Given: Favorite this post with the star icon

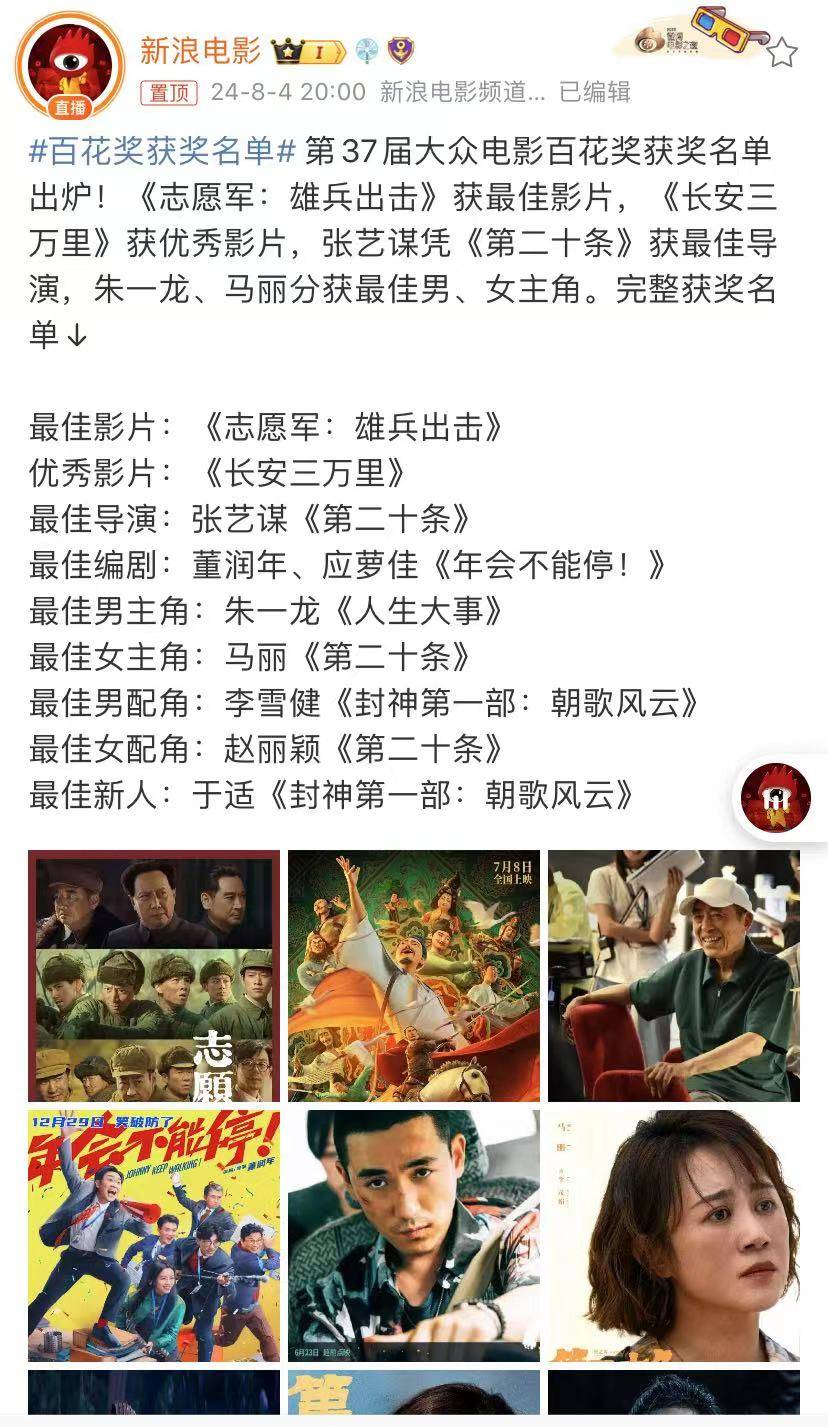Looking at the screenshot, I should click(x=782, y=53).
